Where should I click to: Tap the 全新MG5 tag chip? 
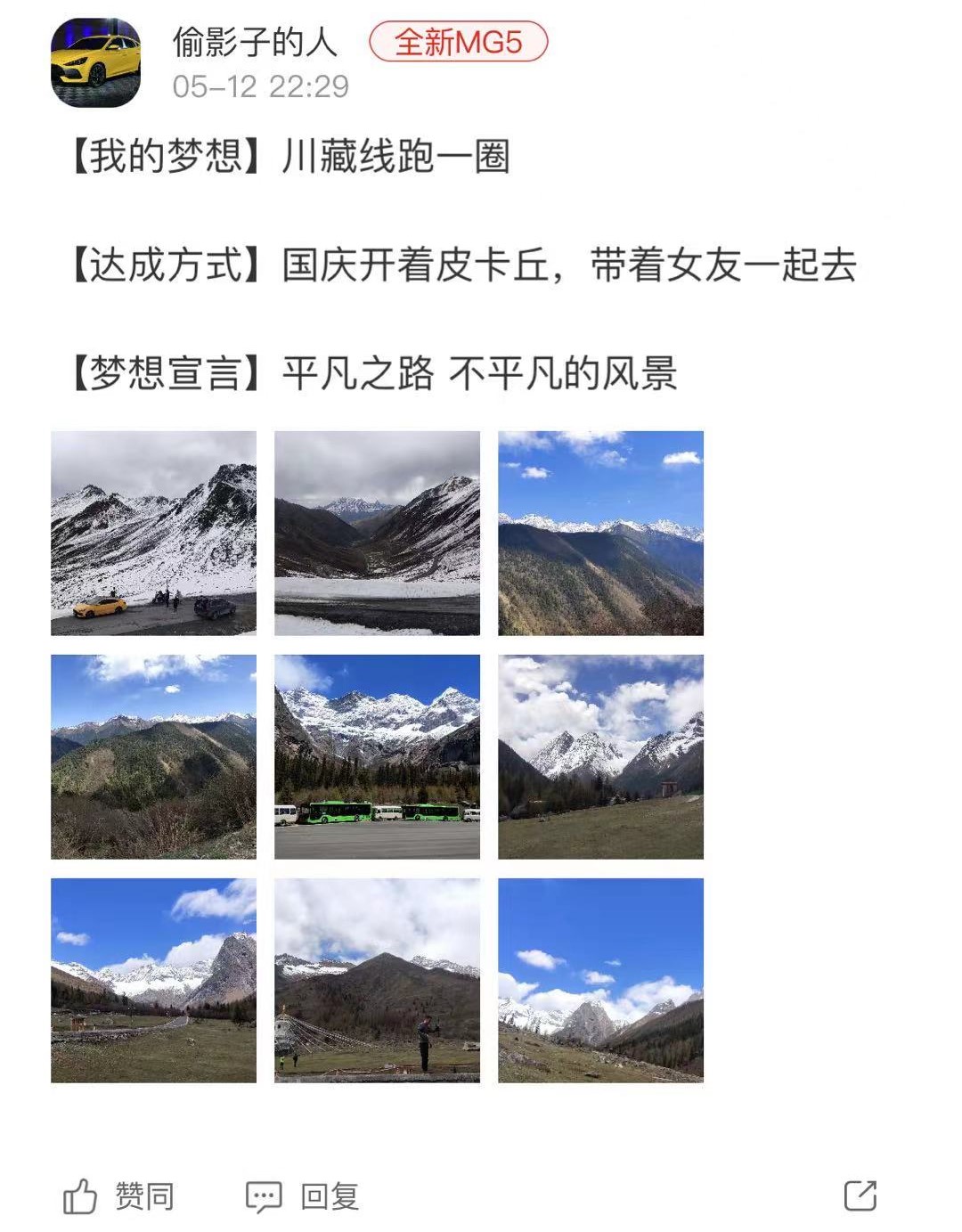(458, 42)
